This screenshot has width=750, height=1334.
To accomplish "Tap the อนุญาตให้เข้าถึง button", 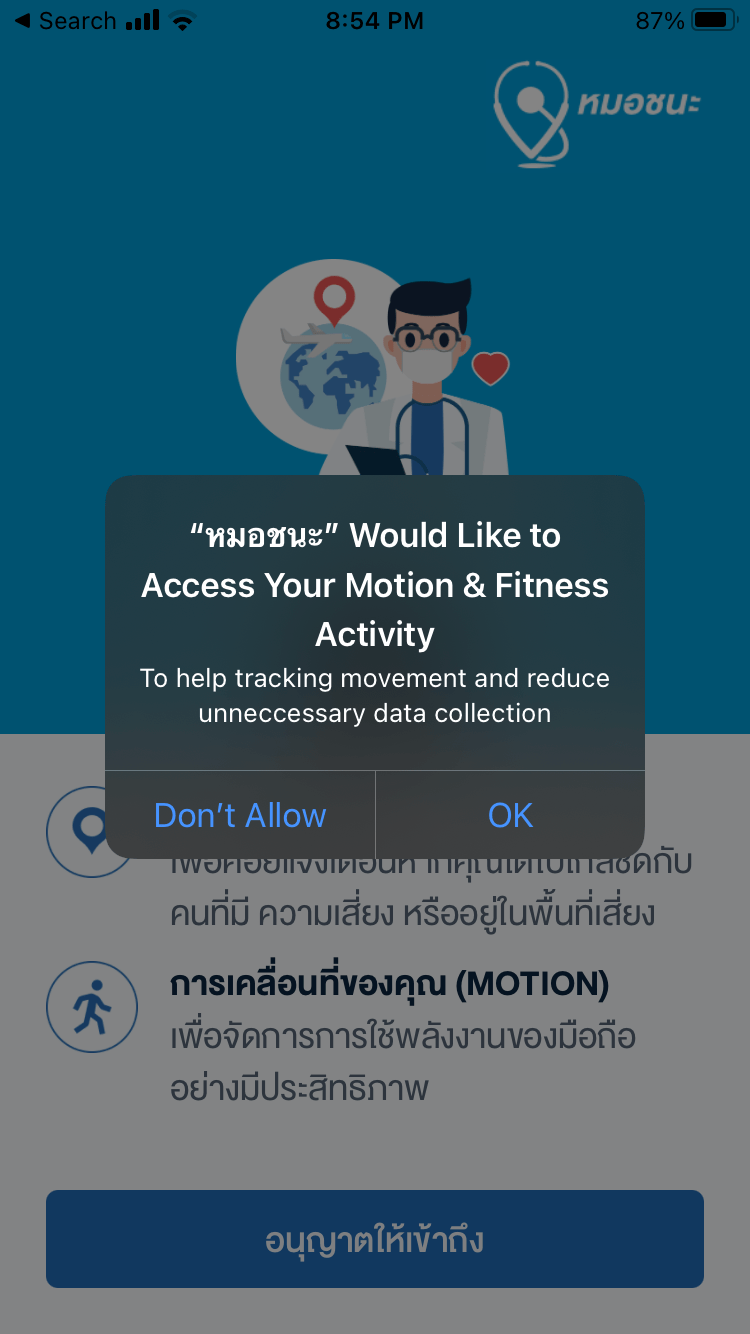I will 375,1239.
